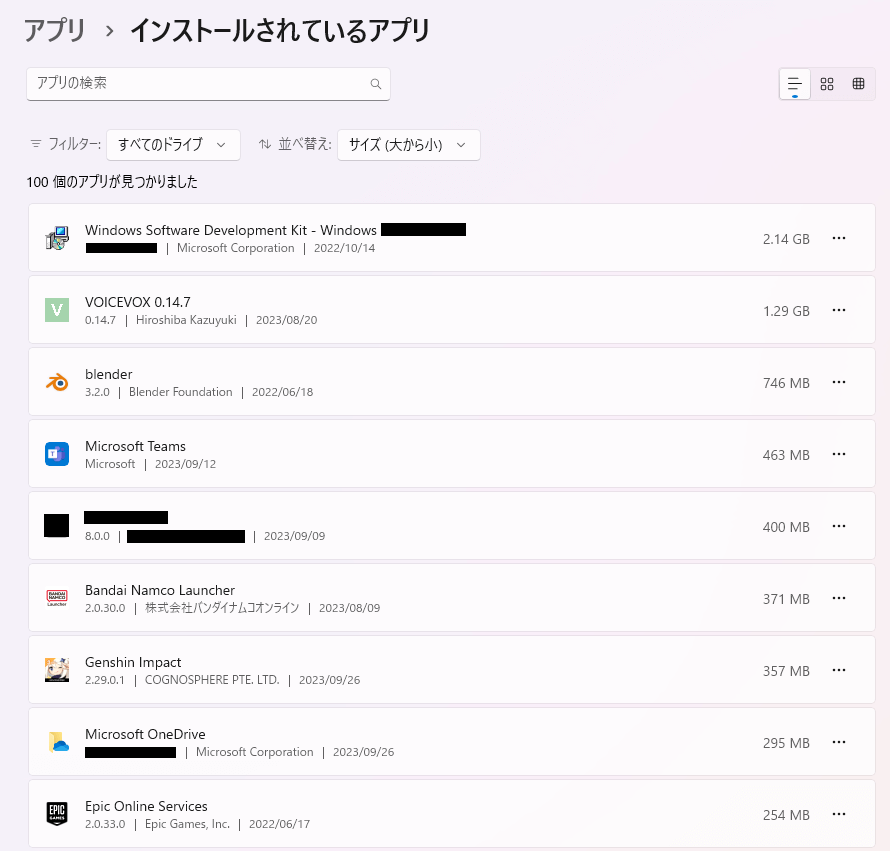Image resolution: width=890 pixels, height=851 pixels.
Task: Go back to Apps breadcrumb
Action: [x=55, y=31]
